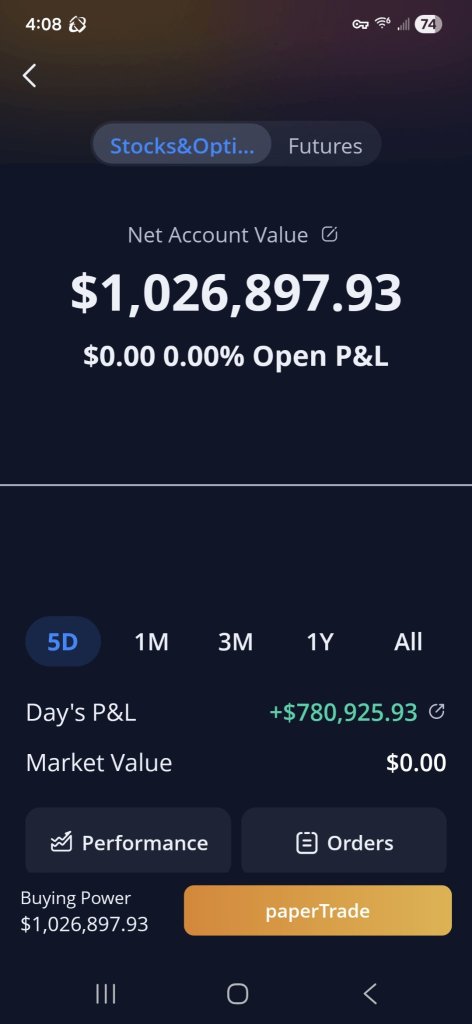Edit the Net Account Value
This screenshot has height=1024, width=472.
click(330, 234)
